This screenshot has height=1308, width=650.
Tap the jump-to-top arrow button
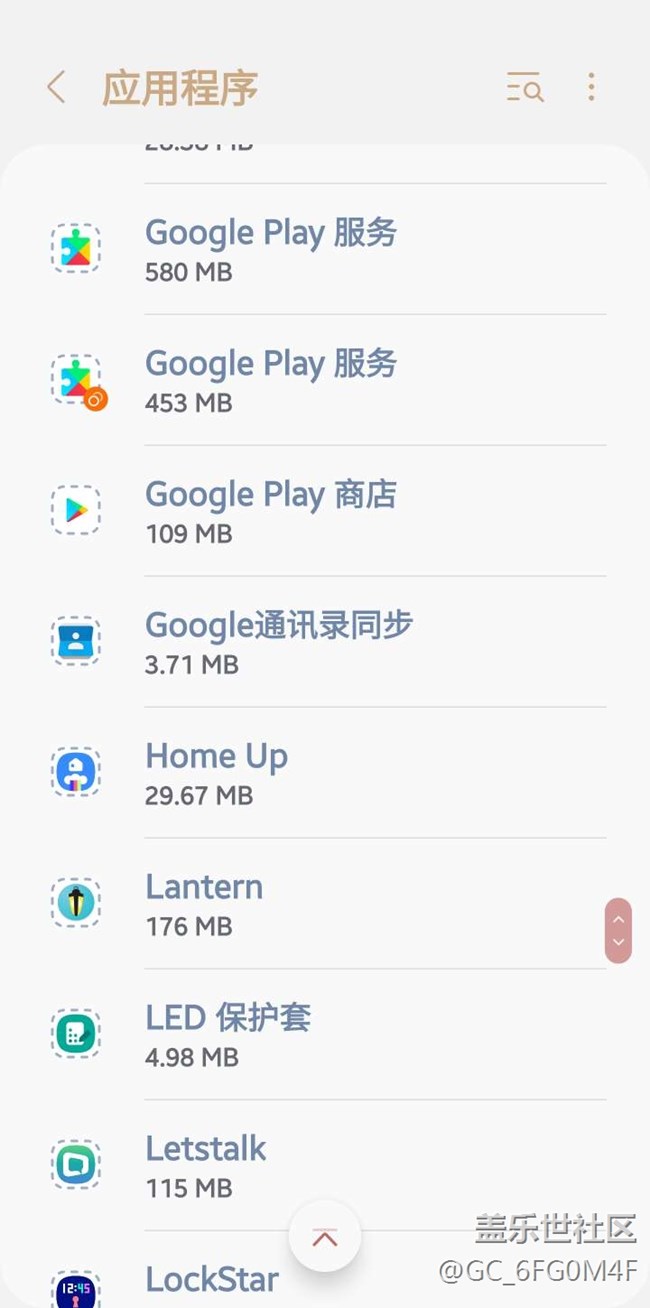coord(324,1238)
